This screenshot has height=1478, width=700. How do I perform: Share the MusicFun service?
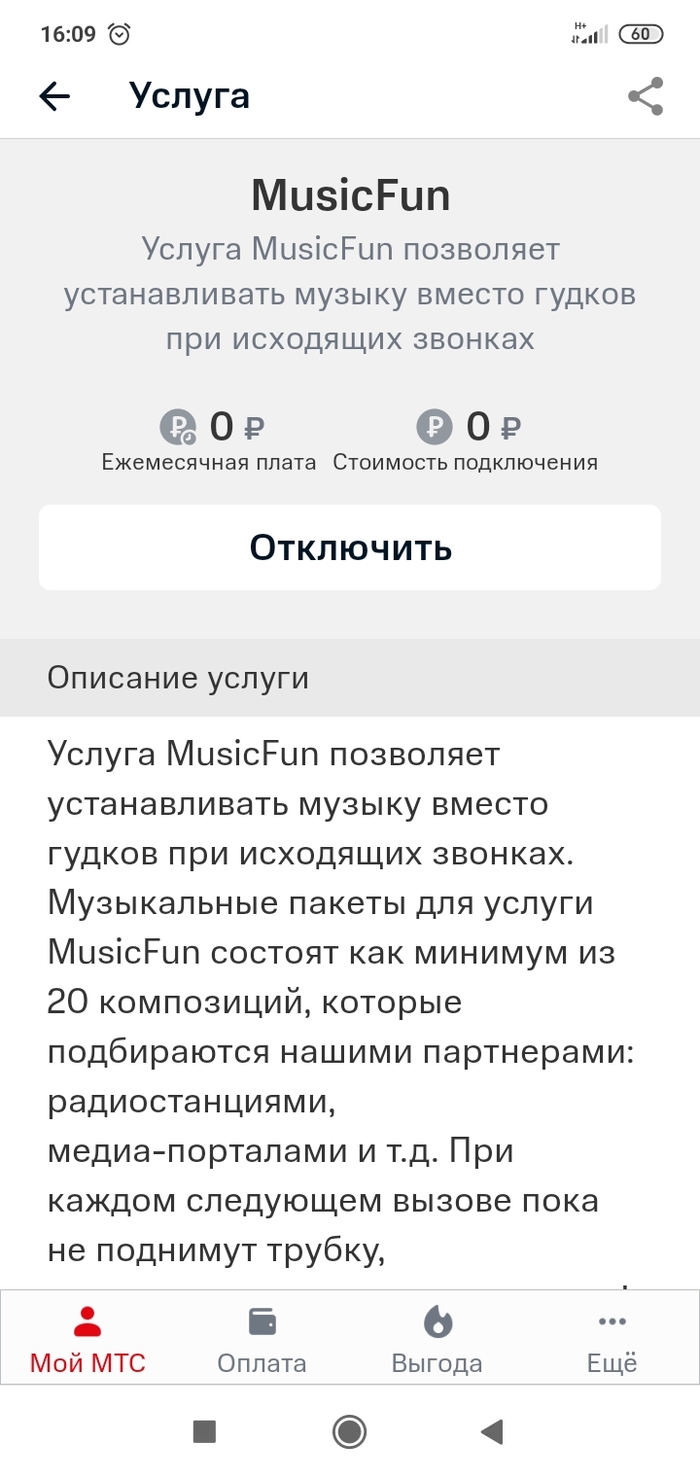646,96
